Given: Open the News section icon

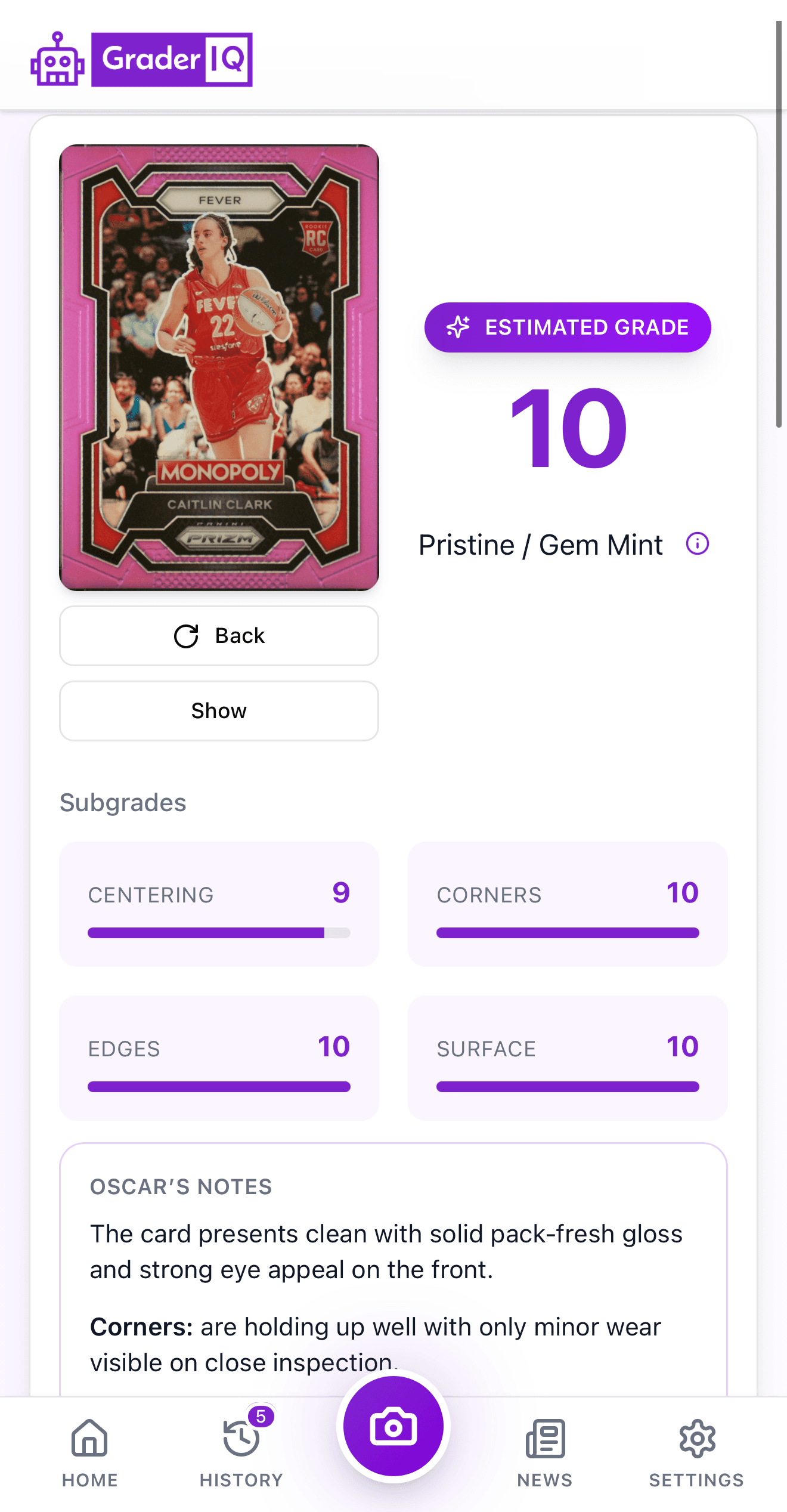Looking at the screenshot, I should click(544, 1437).
